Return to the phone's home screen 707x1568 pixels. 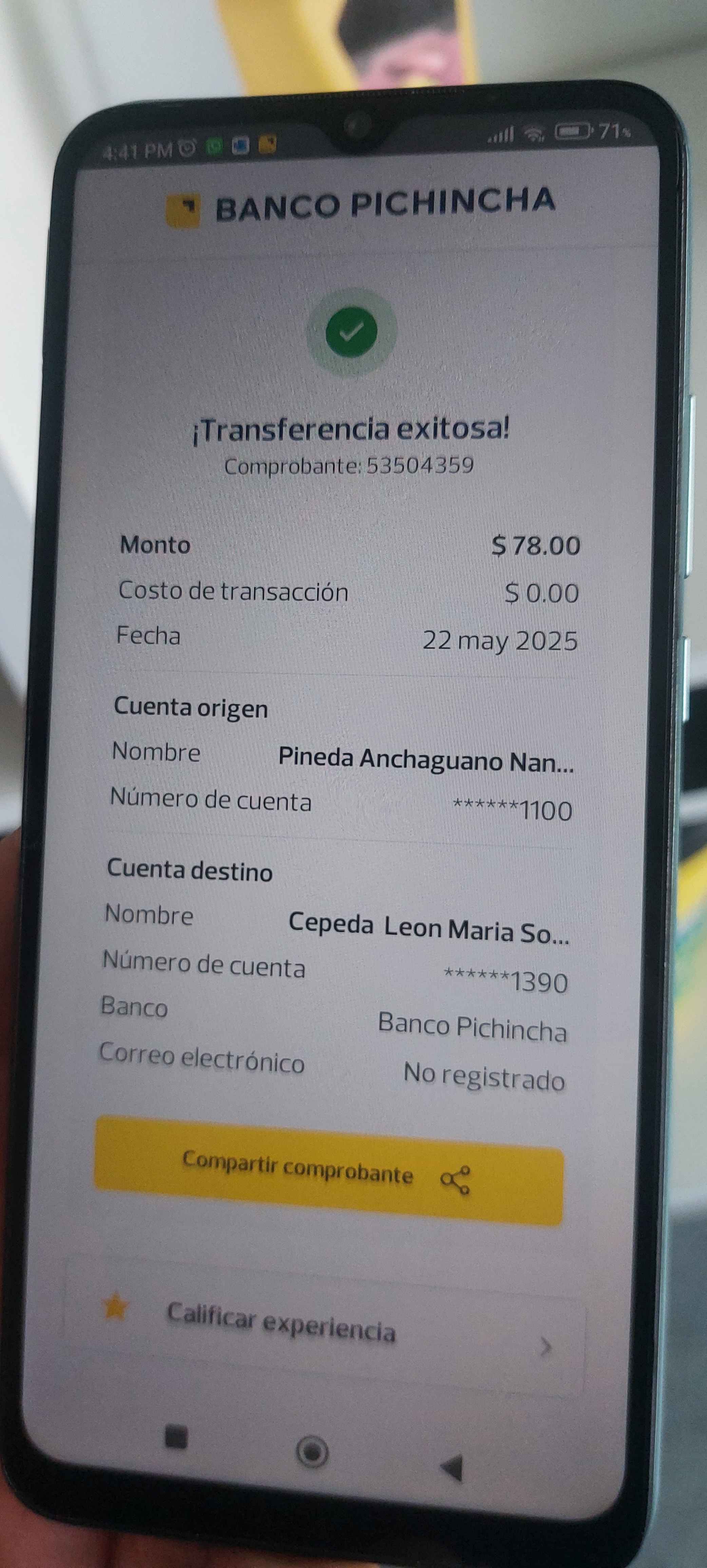tap(312, 1454)
